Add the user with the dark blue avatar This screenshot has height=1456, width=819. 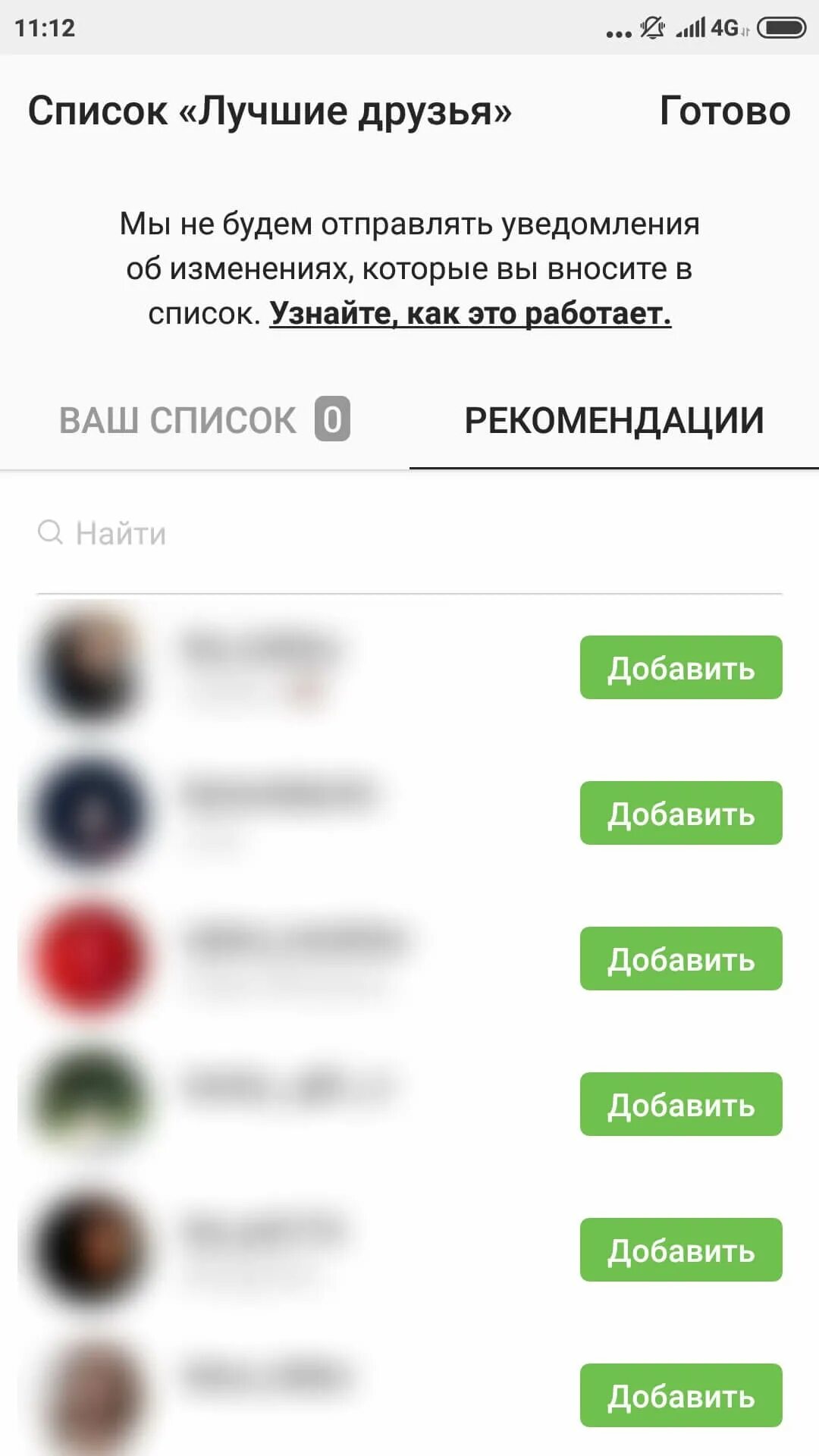tap(681, 813)
